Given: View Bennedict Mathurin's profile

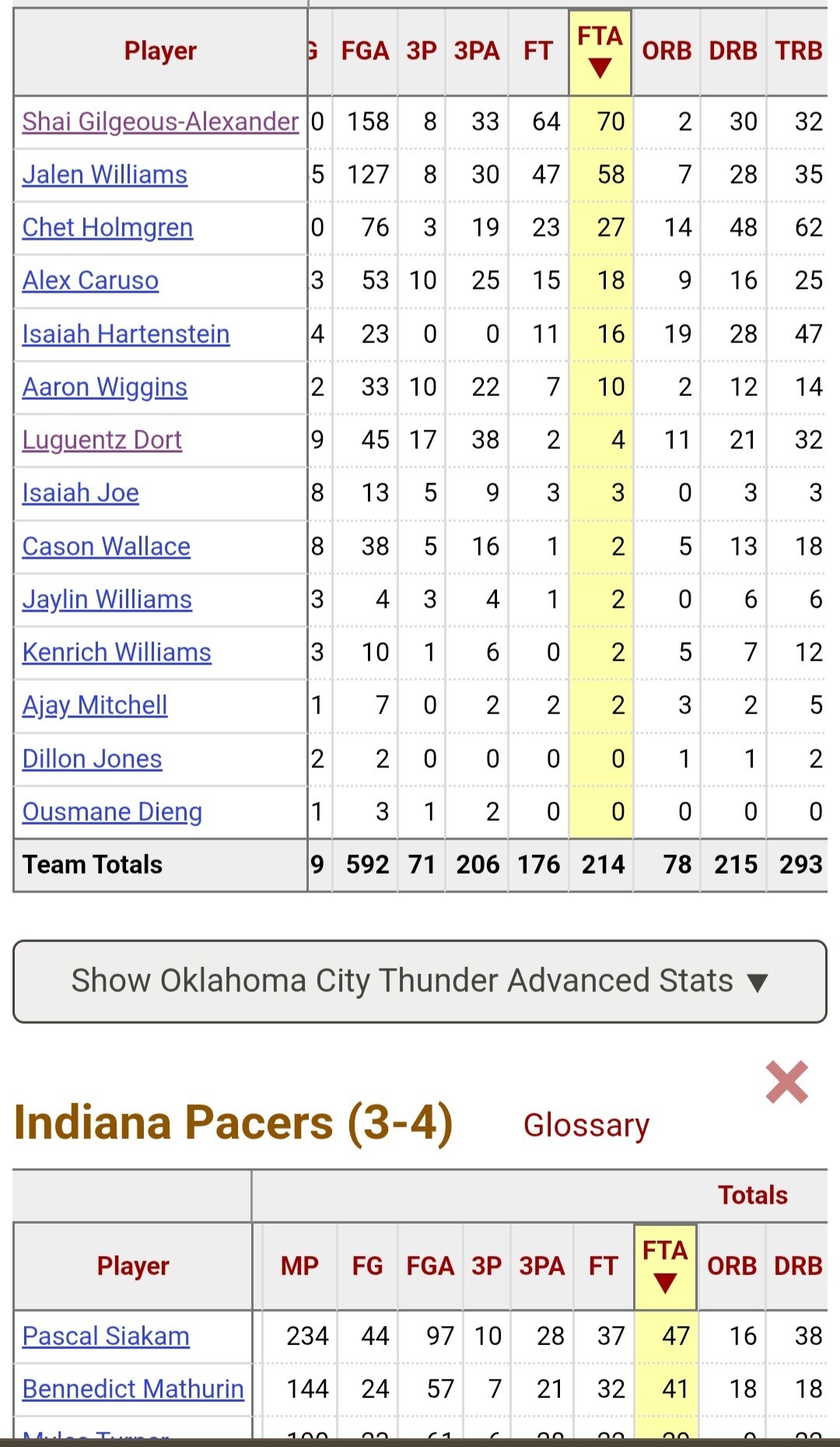Looking at the screenshot, I should pyautogui.click(x=133, y=1389).
